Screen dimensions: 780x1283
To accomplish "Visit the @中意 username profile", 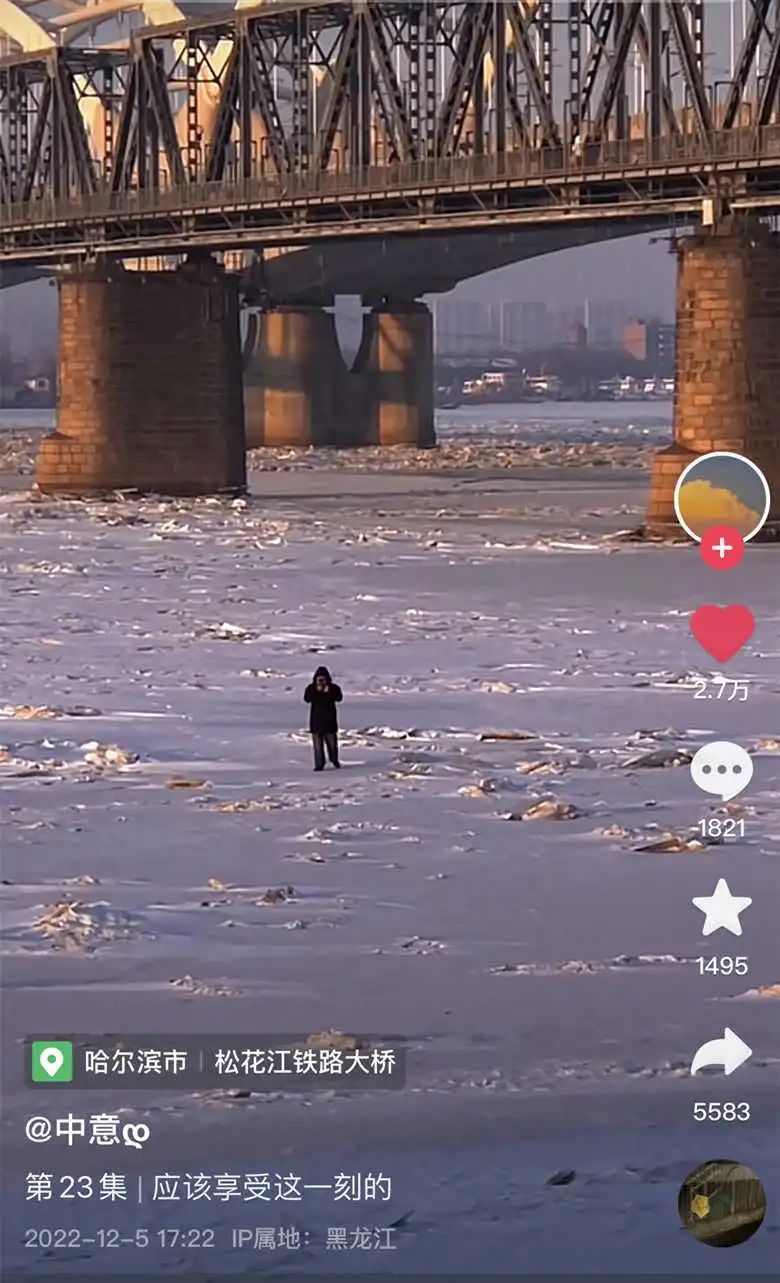I will pyautogui.click(x=86, y=1130).
